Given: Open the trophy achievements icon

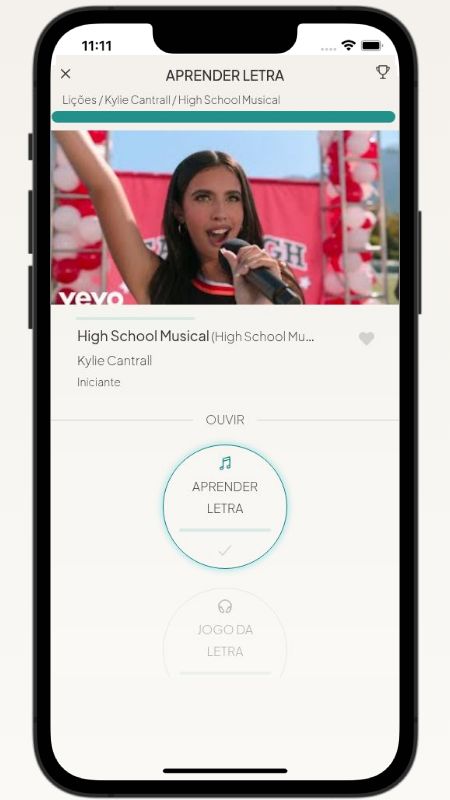Looking at the screenshot, I should [x=383, y=72].
